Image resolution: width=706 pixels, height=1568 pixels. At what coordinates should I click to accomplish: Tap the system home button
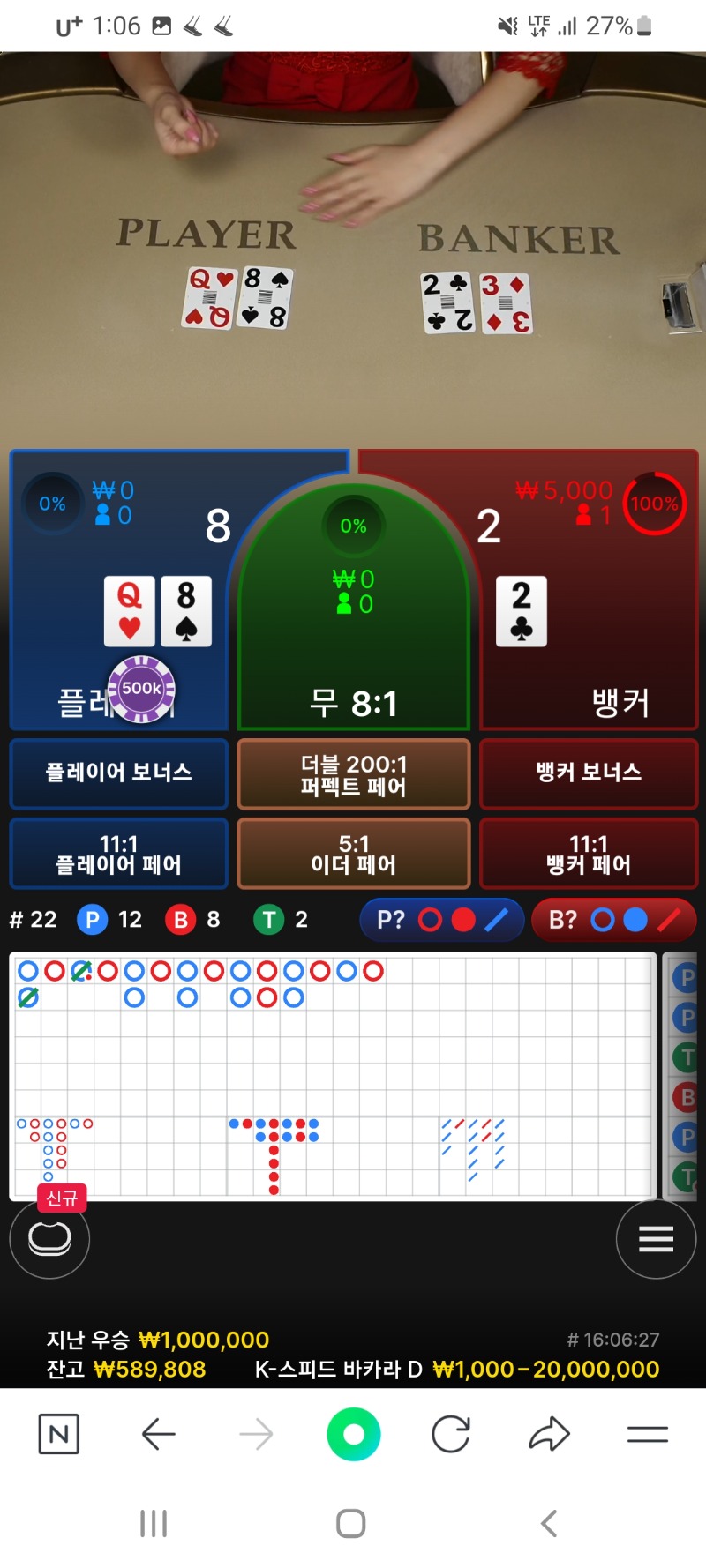(351, 1523)
